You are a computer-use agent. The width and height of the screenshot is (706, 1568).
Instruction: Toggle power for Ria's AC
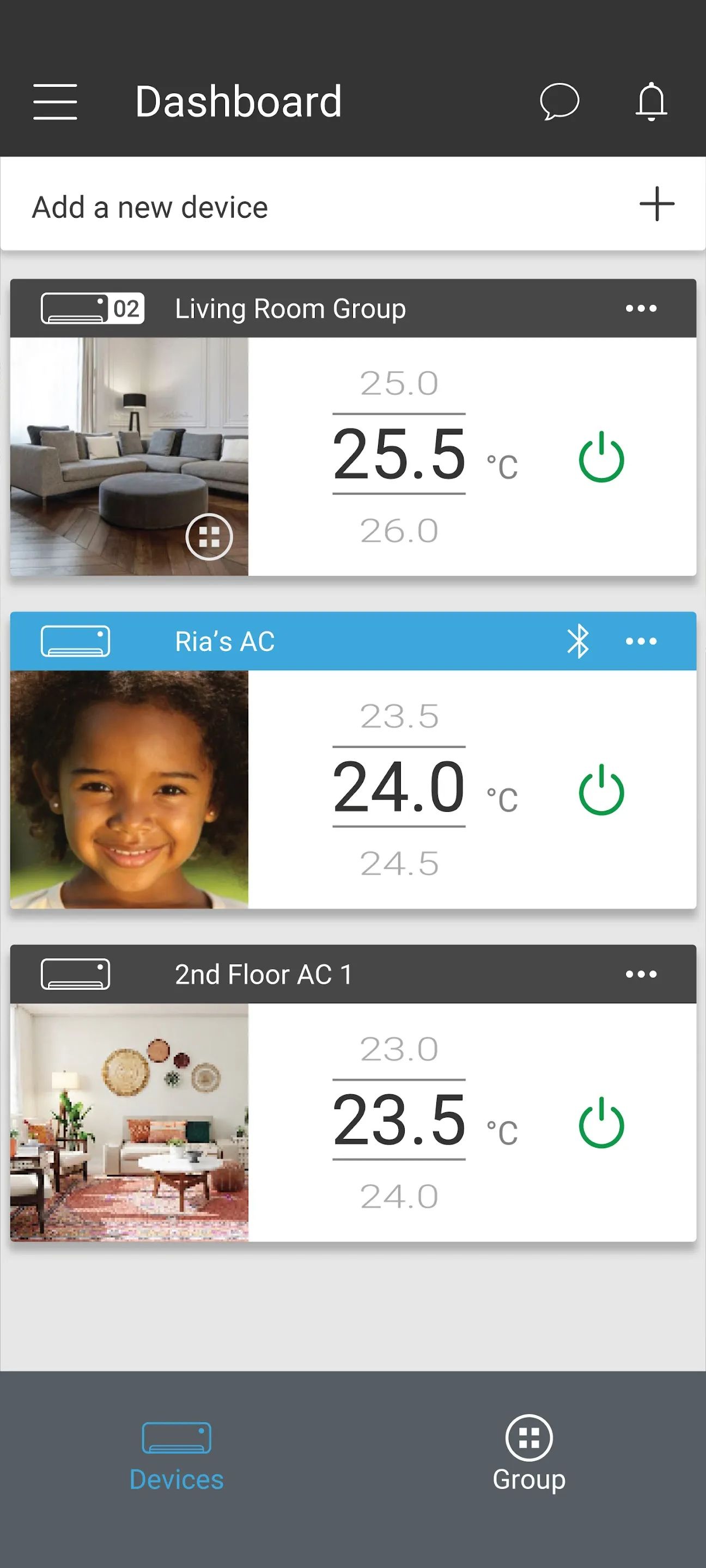pos(601,790)
